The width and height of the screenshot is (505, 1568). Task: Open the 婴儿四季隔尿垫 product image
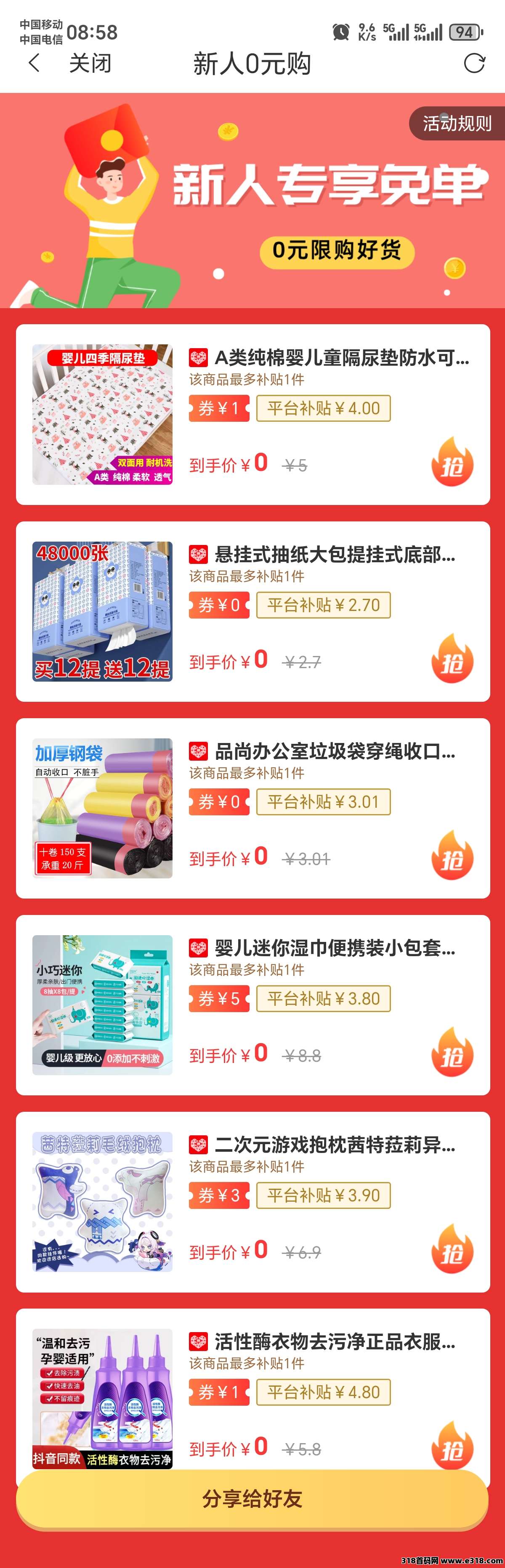point(102,415)
